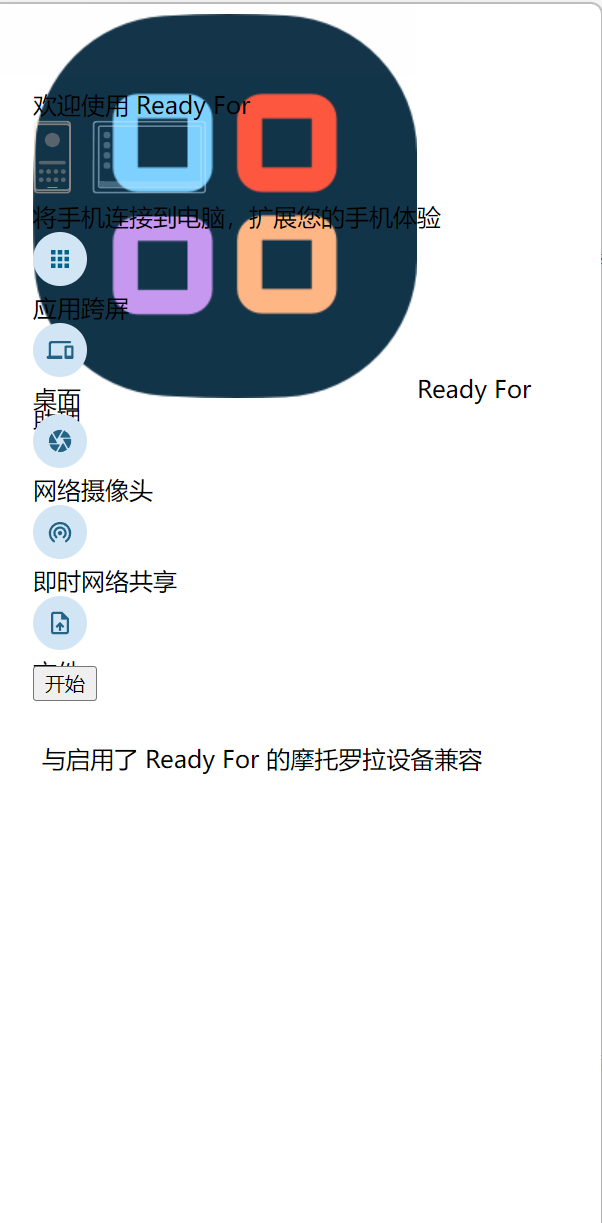Tap the 开始 button to get started
Image resolution: width=602 pixels, height=1223 pixels.
click(x=65, y=684)
